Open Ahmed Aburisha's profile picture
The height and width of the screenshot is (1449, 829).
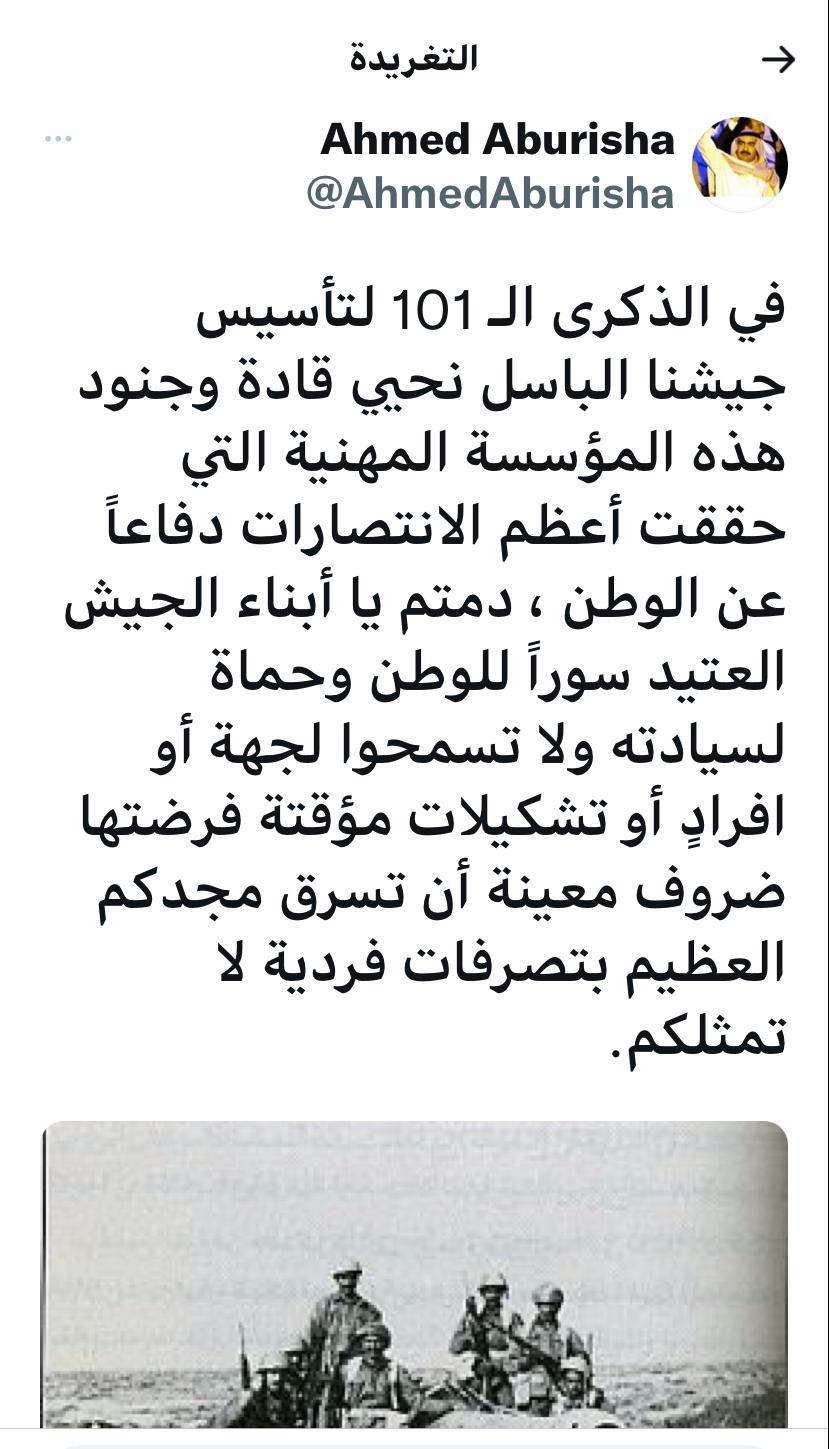coord(740,163)
